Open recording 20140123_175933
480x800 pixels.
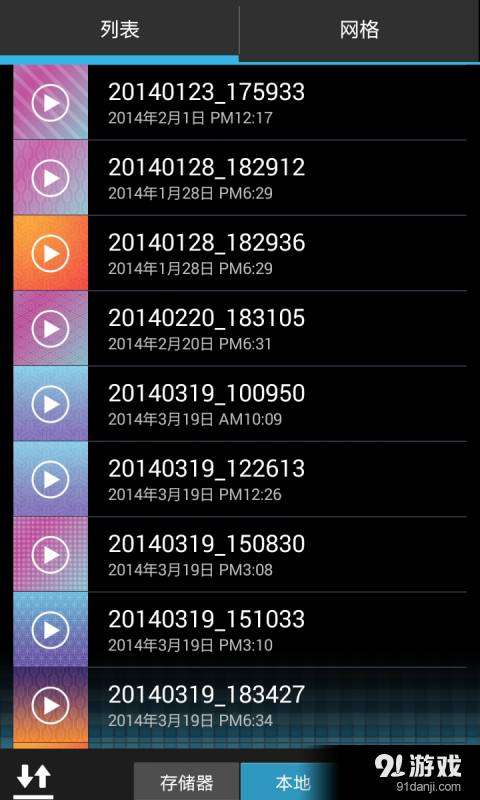[x=240, y=103]
